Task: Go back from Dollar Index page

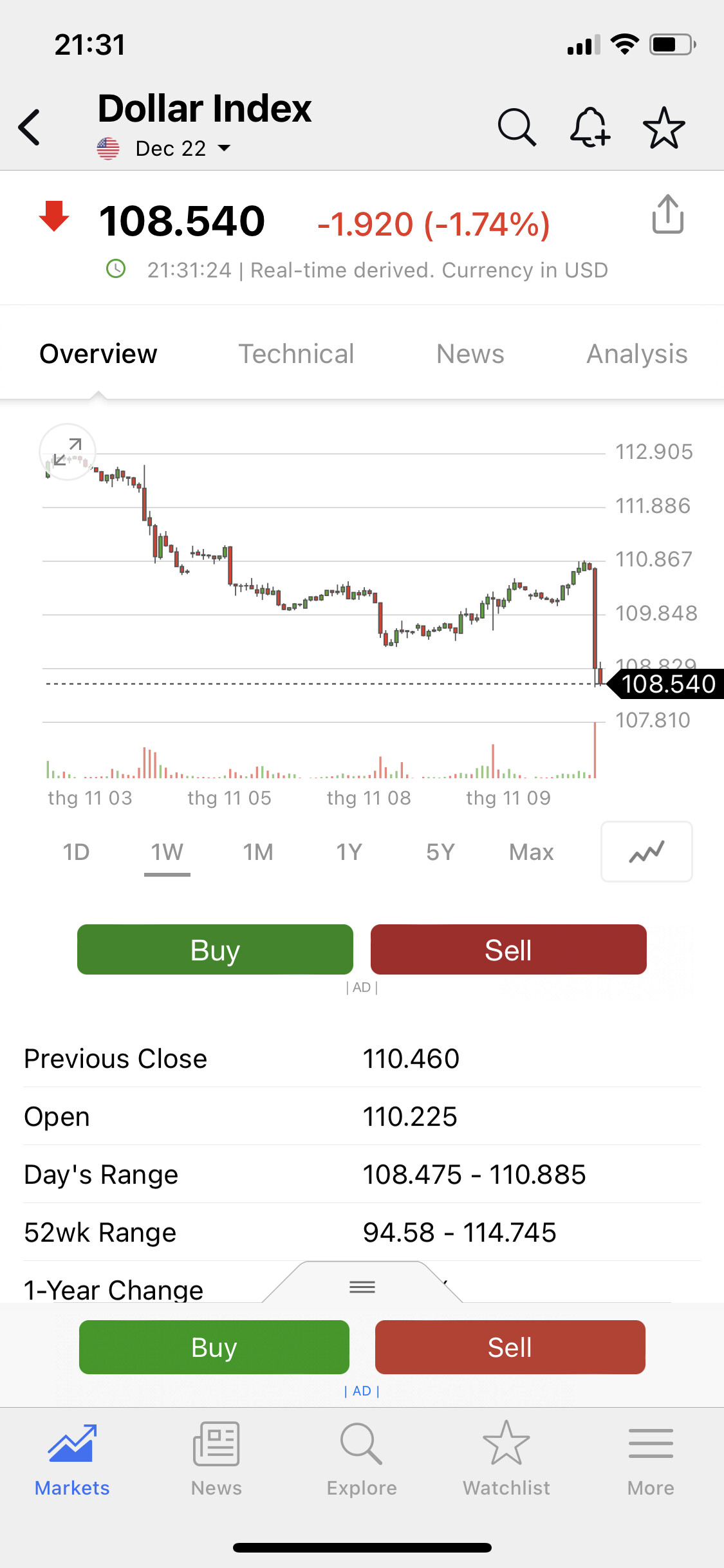Action: pyautogui.click(x=30, y=127)
